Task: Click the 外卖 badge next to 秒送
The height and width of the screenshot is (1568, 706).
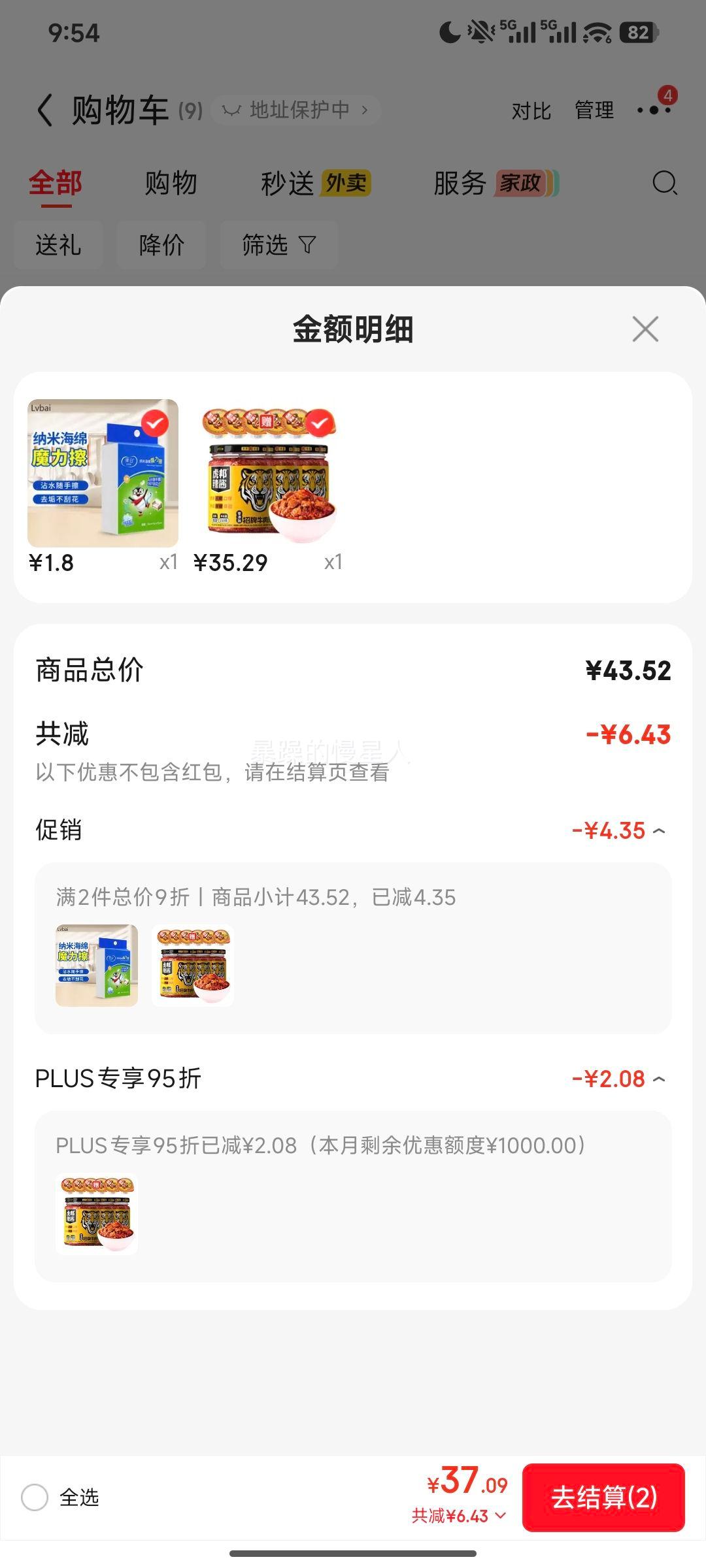Action: [347, 184]
